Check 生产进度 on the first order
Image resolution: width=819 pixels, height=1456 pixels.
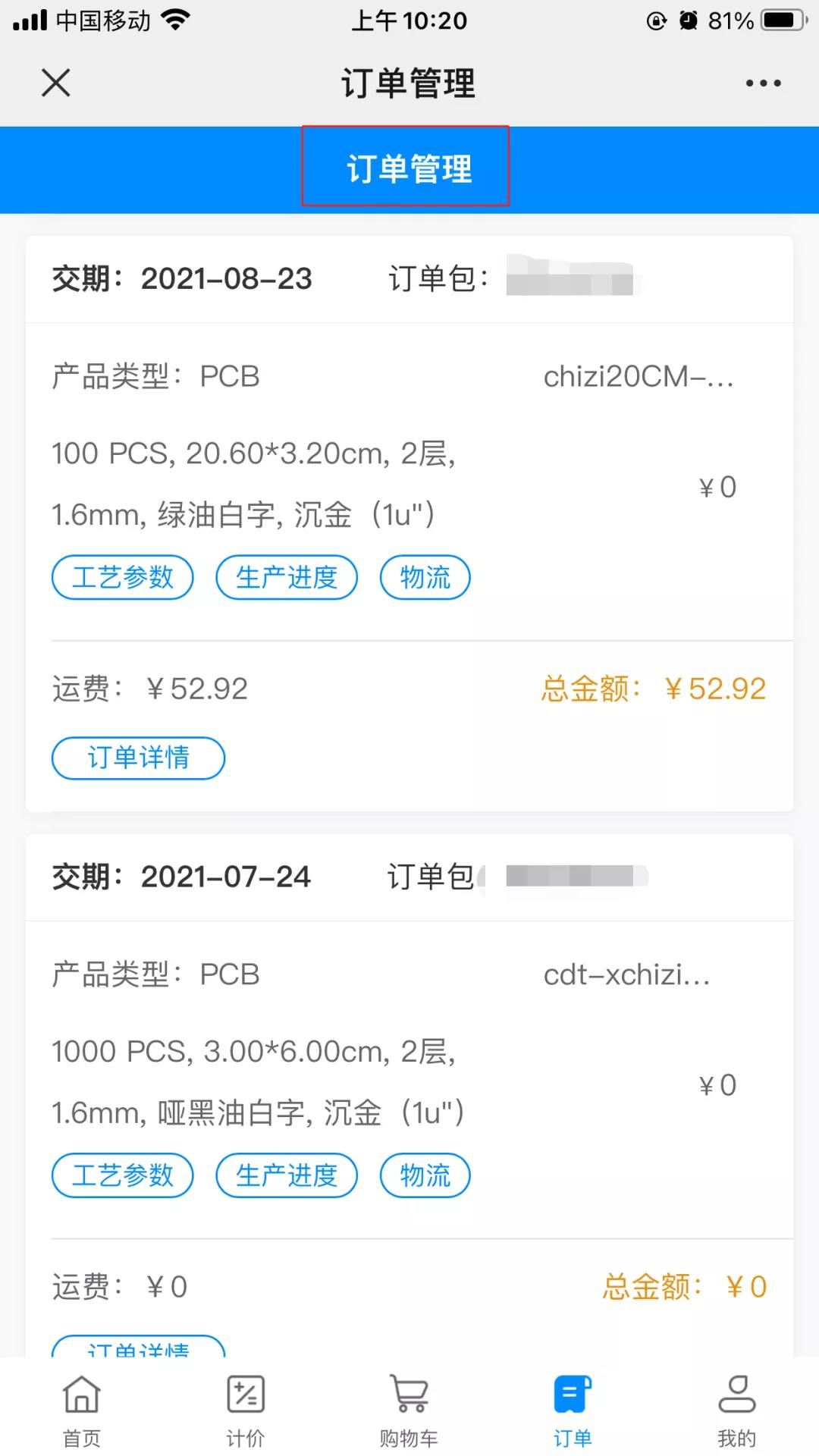point(286,577)
